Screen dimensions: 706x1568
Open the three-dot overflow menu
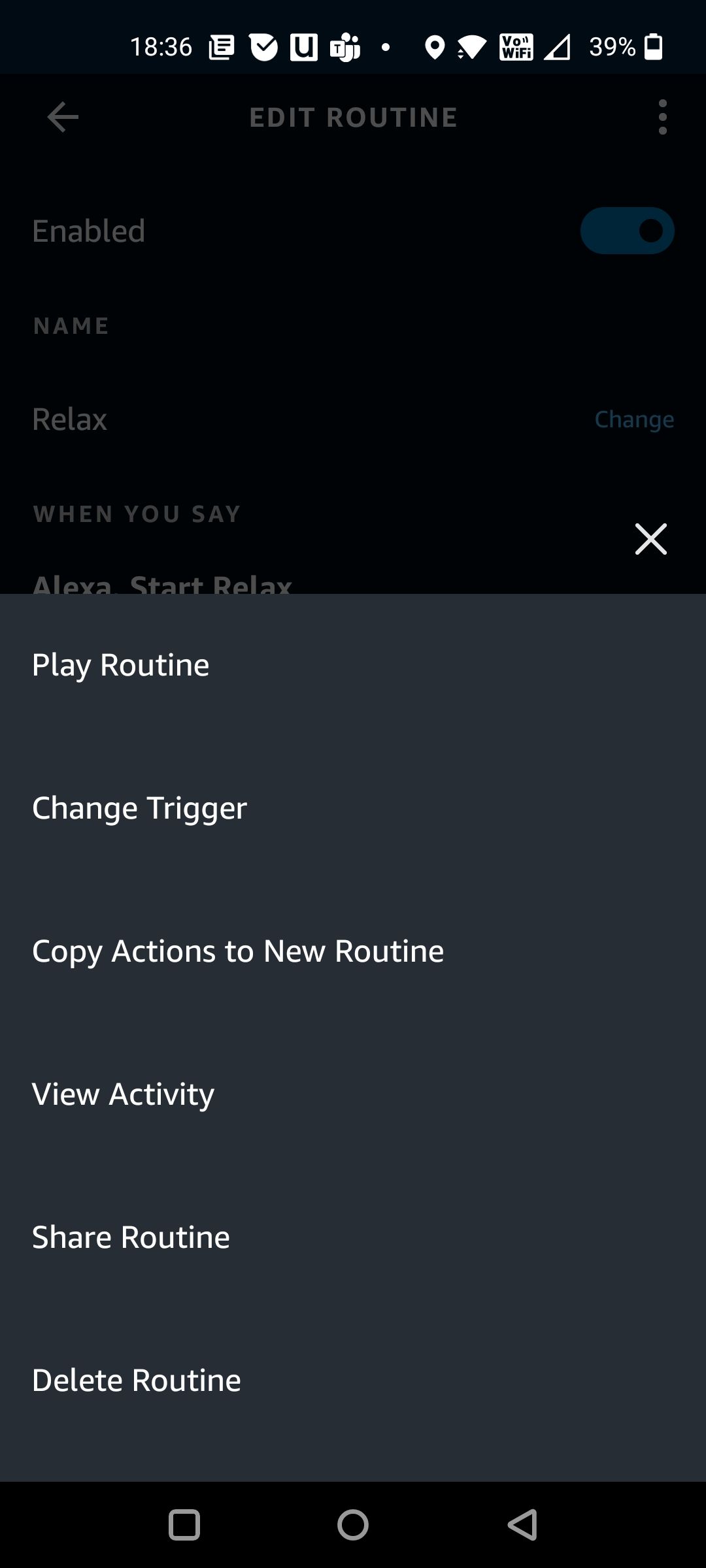point(662,116)
